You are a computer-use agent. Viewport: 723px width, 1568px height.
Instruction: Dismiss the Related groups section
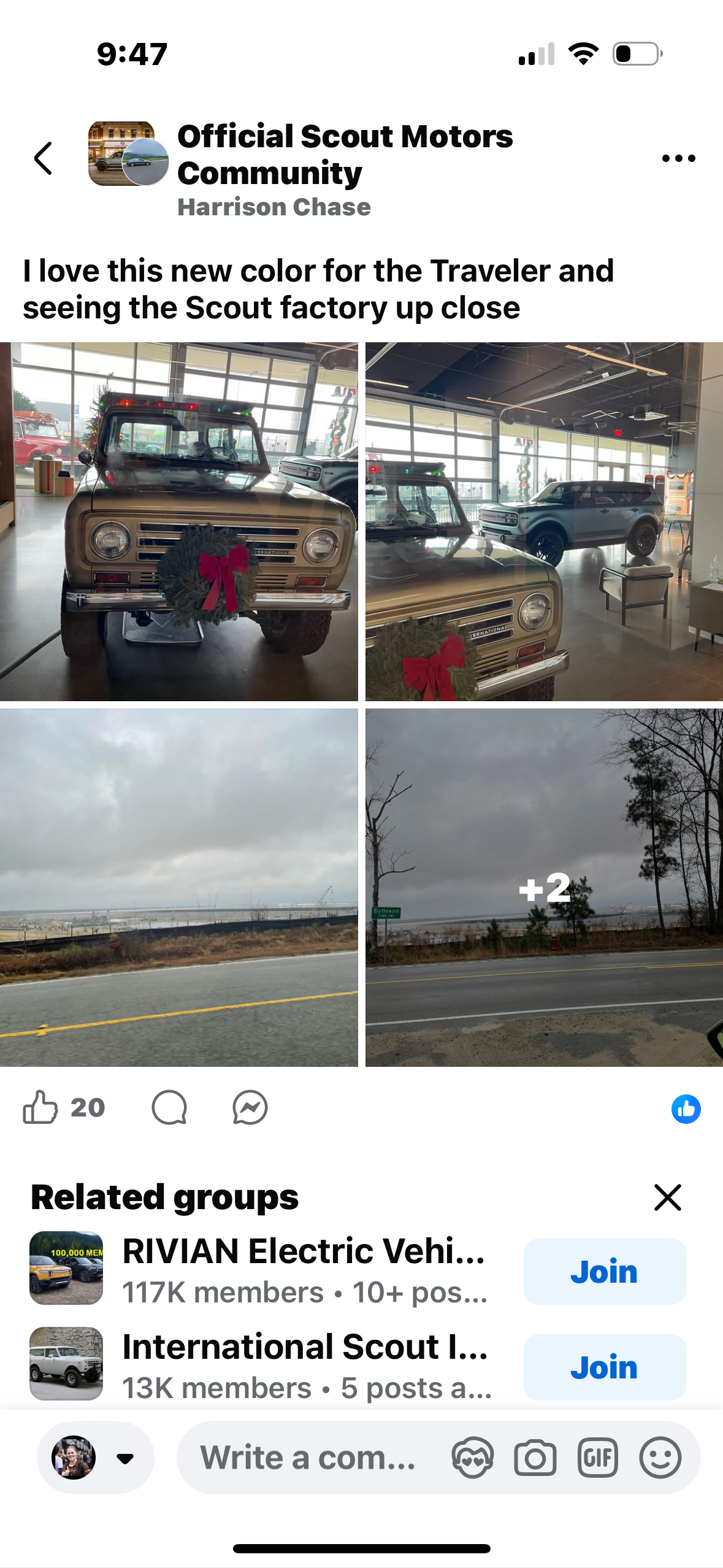point(667,1197)
